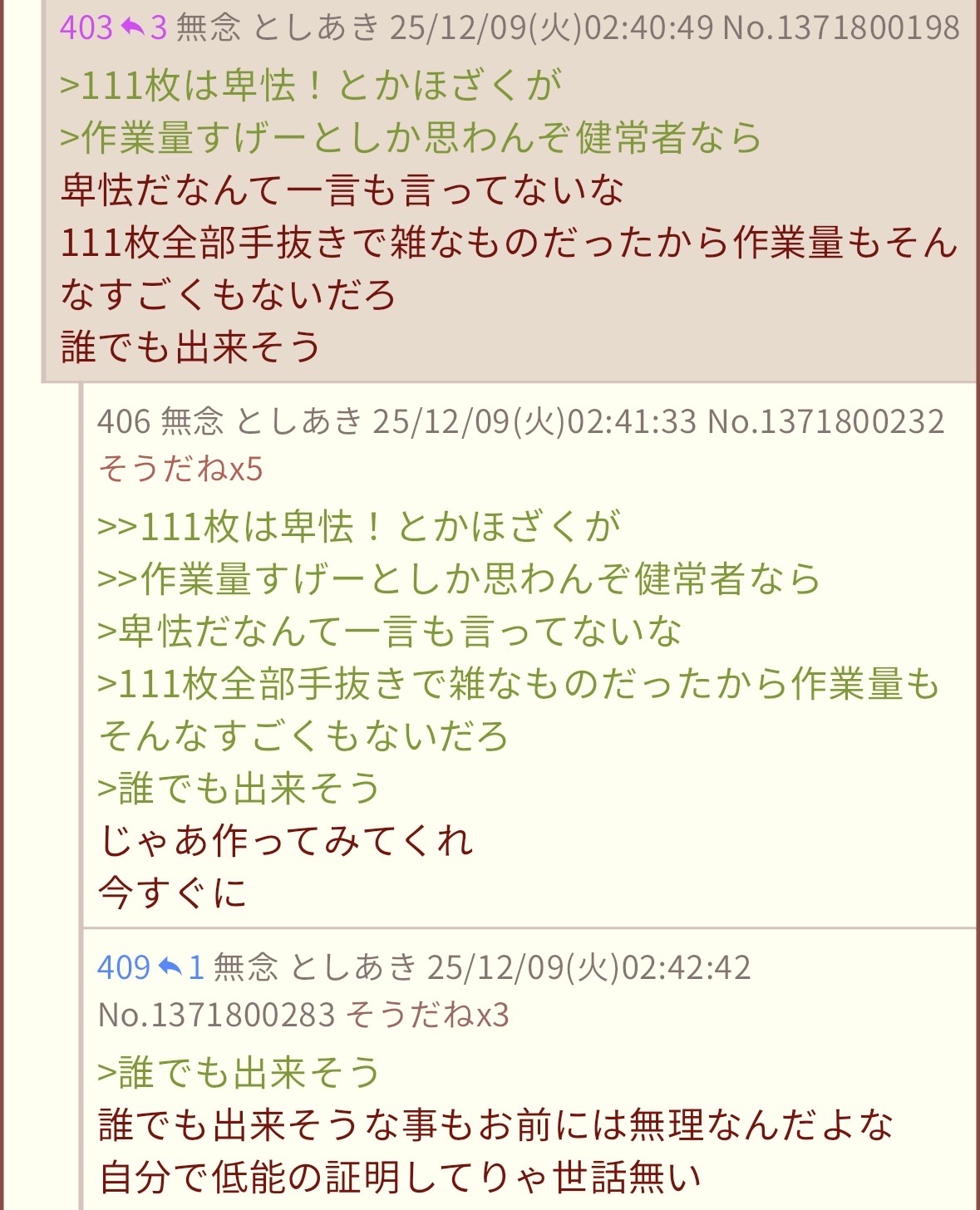This screenshot has height=1210, width=980.
Task: Tap そうだねx5 on post 406
Action: pos(180,470)
